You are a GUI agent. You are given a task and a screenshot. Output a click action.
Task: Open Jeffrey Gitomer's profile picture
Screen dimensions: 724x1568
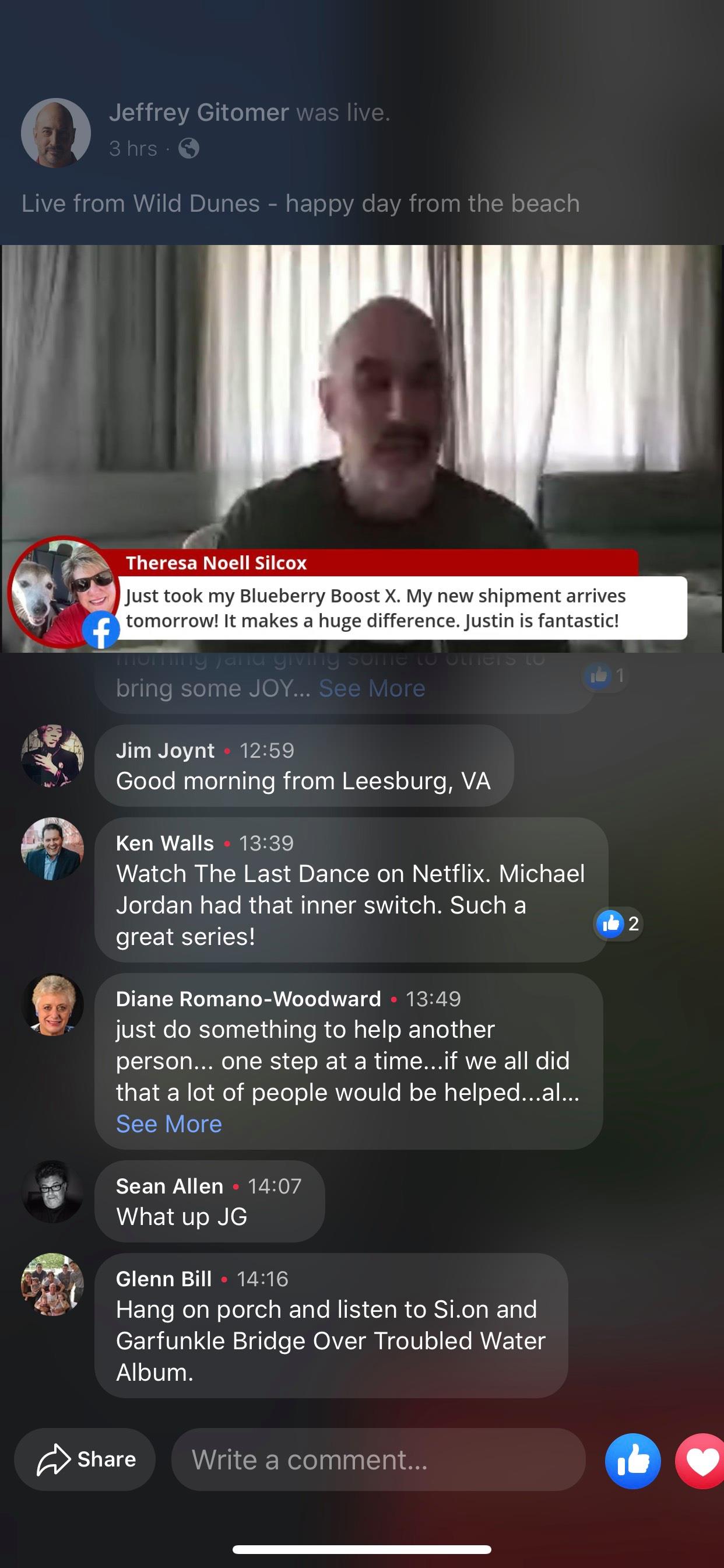(x=55, y=132)
